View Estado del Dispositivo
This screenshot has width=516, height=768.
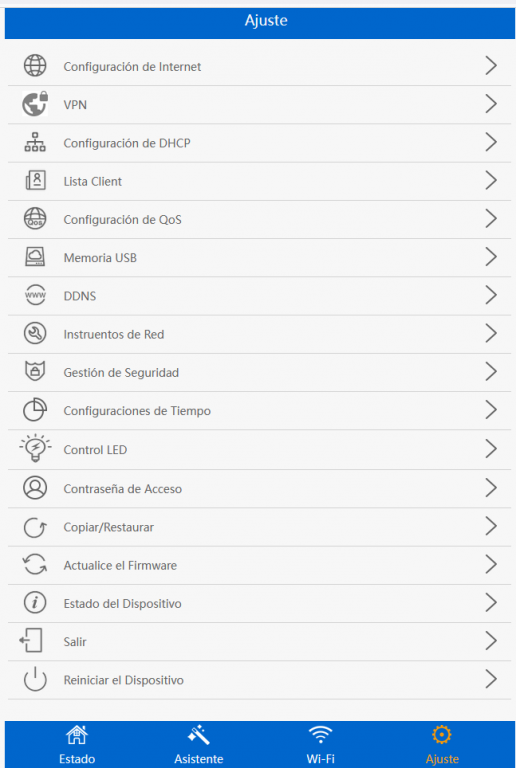[259, 603]
